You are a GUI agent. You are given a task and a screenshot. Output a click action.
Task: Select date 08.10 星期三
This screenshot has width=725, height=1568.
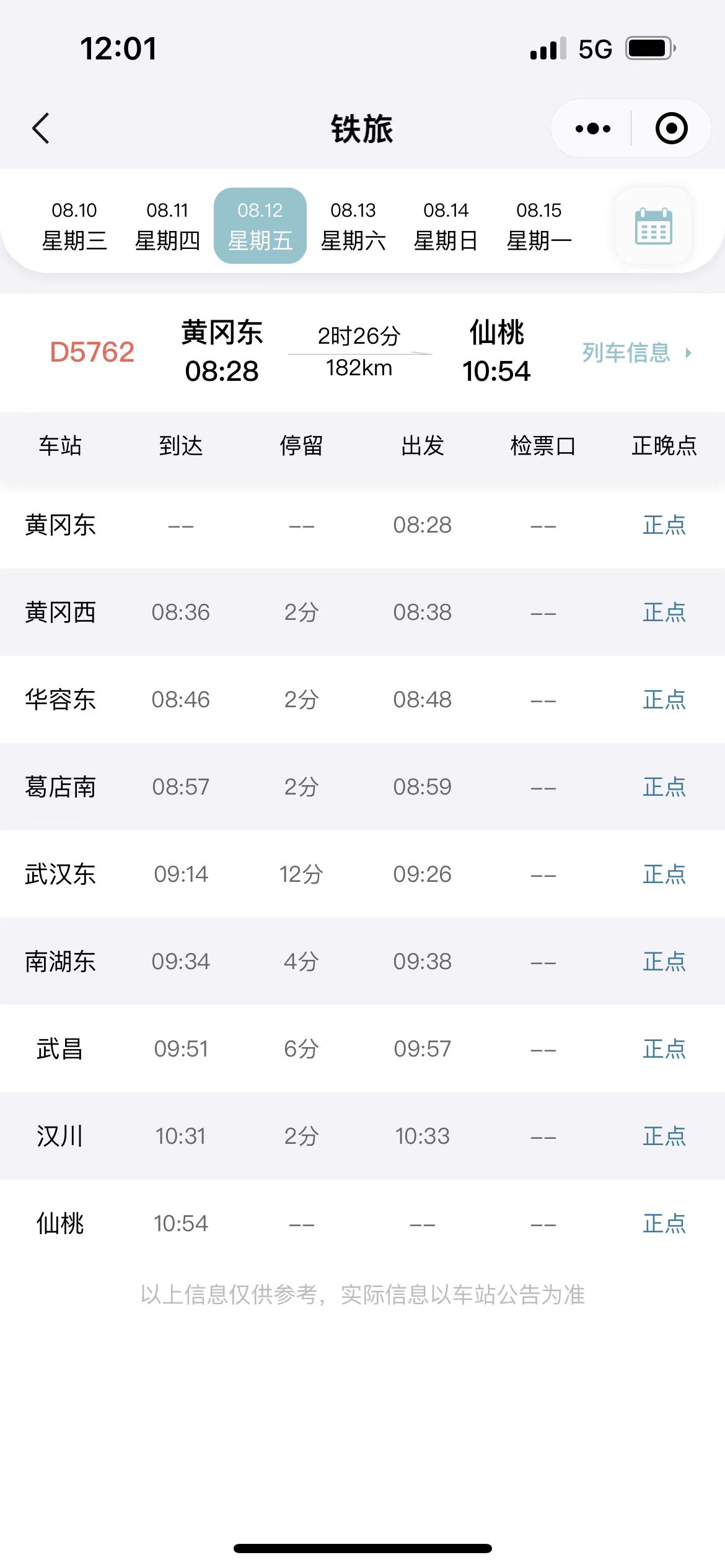pos(74,225)
